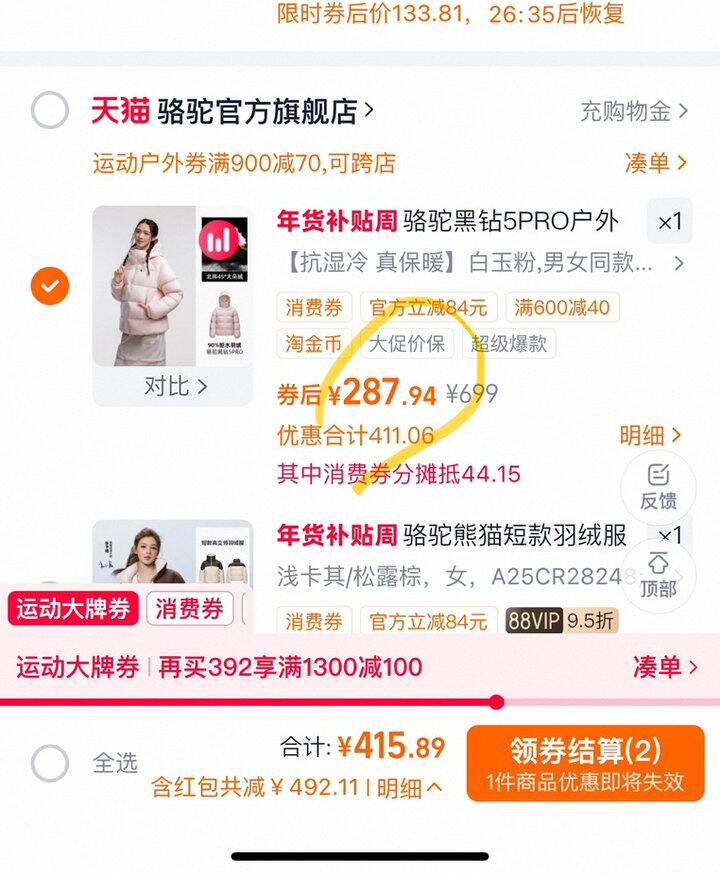
Task: Toggle the 全选 checkbox
Action: coord(50,763)
